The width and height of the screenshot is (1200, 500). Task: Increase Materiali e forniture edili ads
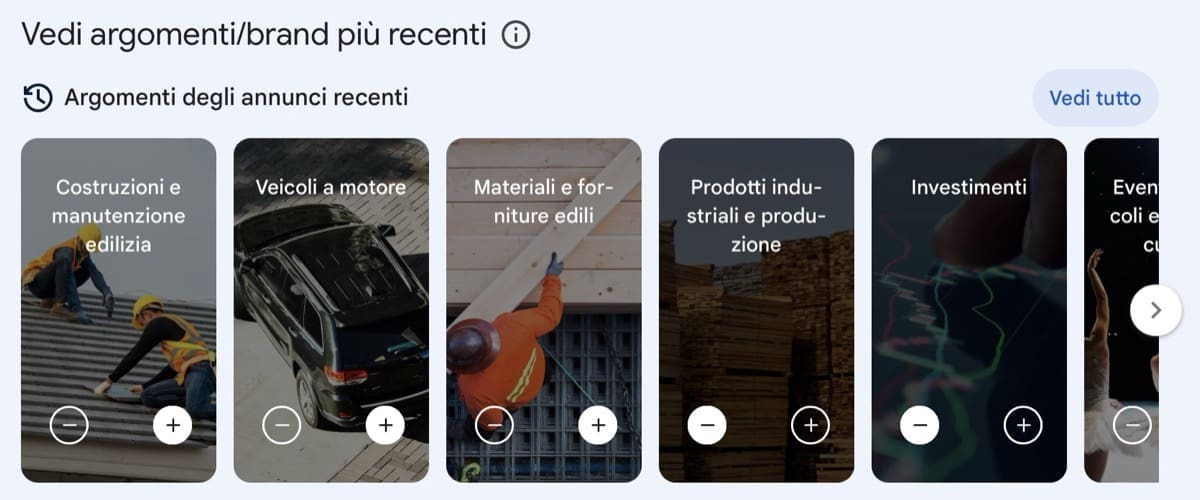coord(598,426)
